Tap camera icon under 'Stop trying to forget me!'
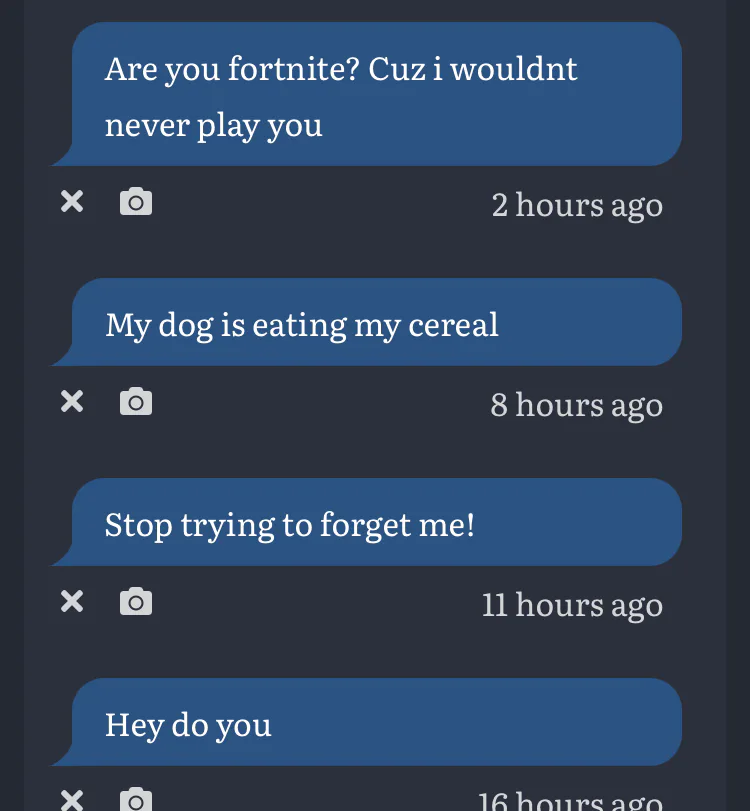The width and height of the screenshot is (750, 811). tap(136, 602)
